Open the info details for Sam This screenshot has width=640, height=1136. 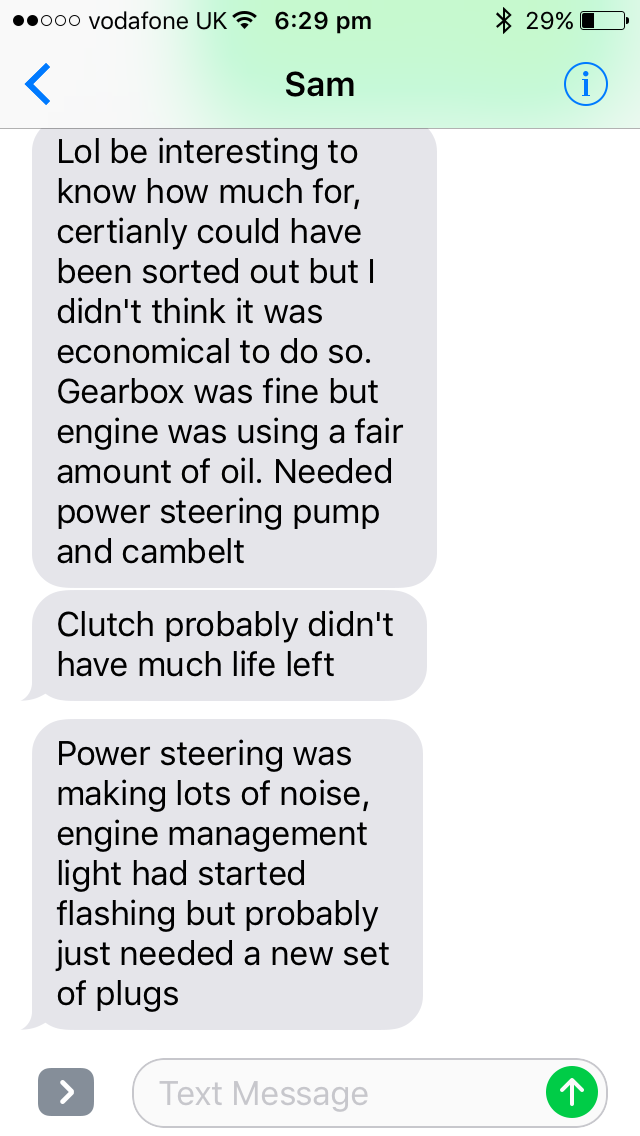[585, 84]
